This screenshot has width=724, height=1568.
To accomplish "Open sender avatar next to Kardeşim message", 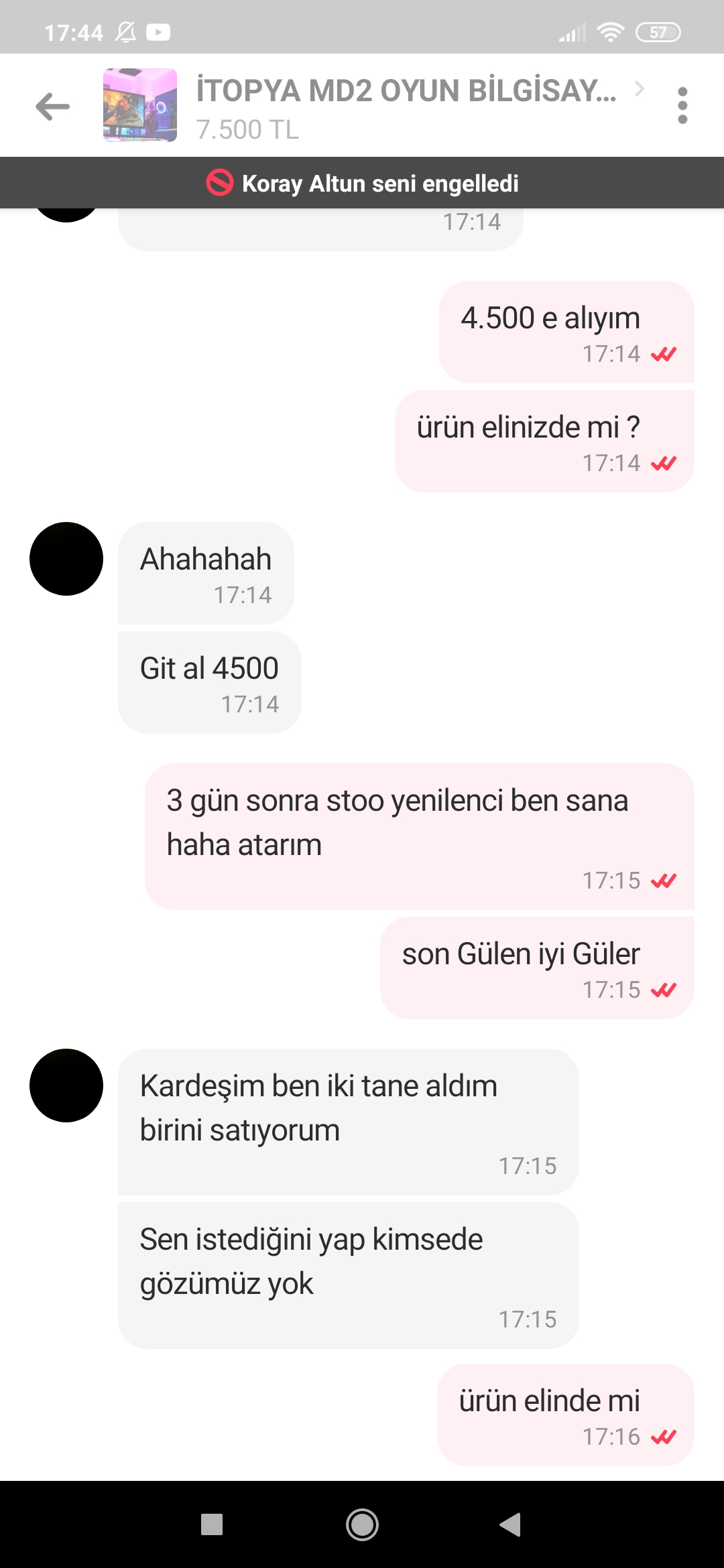I will tap(66, 1086).
